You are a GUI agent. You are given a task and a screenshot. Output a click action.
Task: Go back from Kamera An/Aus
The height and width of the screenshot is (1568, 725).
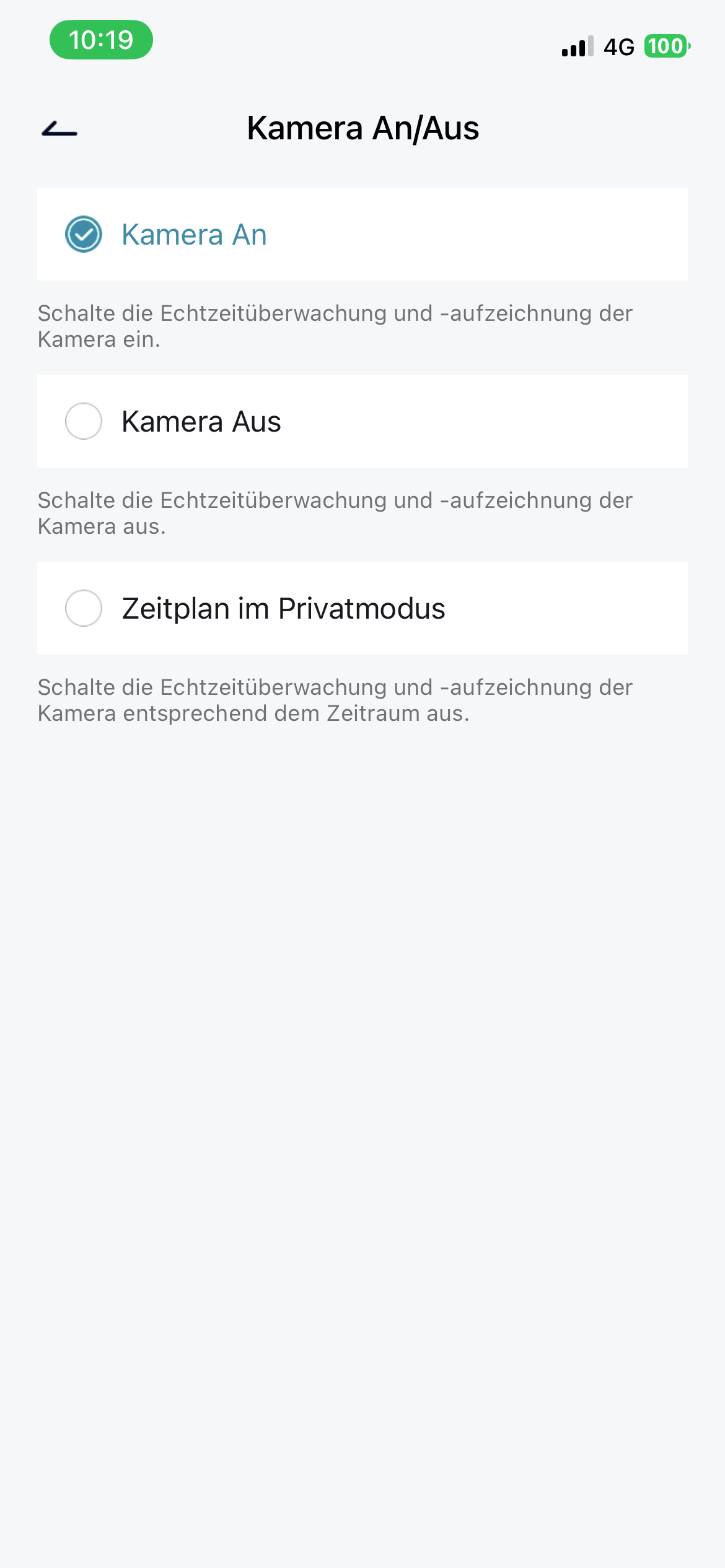coord(59,129)
